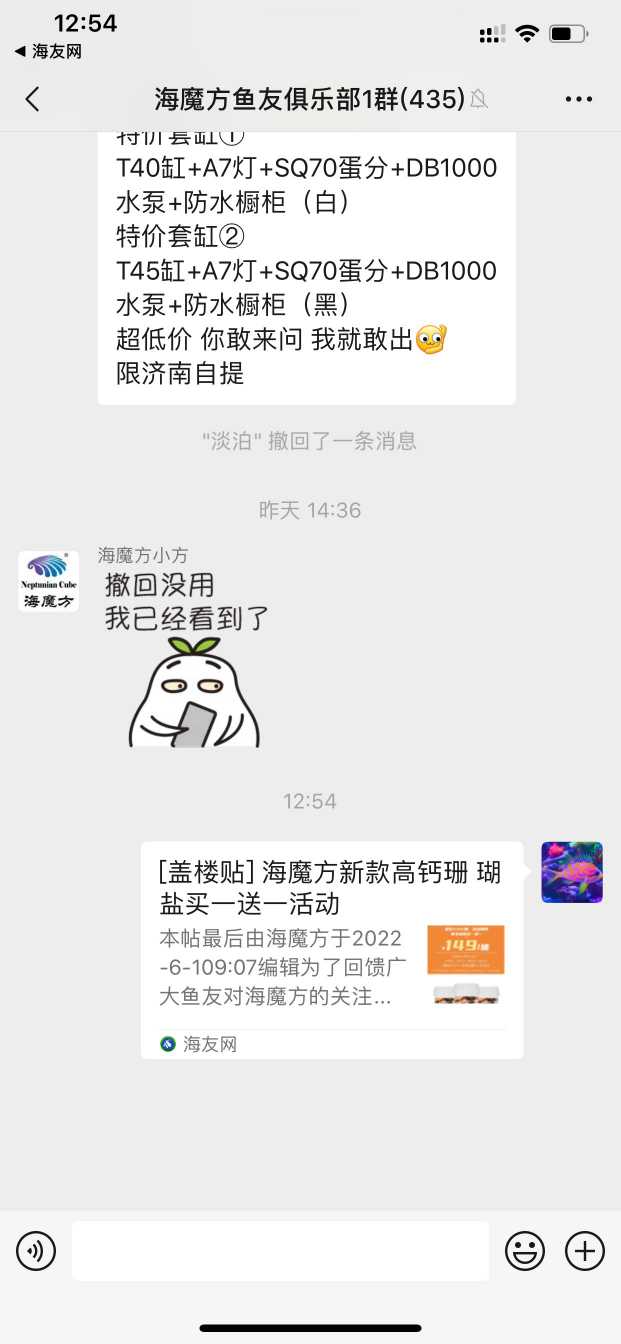Open the three-dot chat info menu

tap(579, 98)
